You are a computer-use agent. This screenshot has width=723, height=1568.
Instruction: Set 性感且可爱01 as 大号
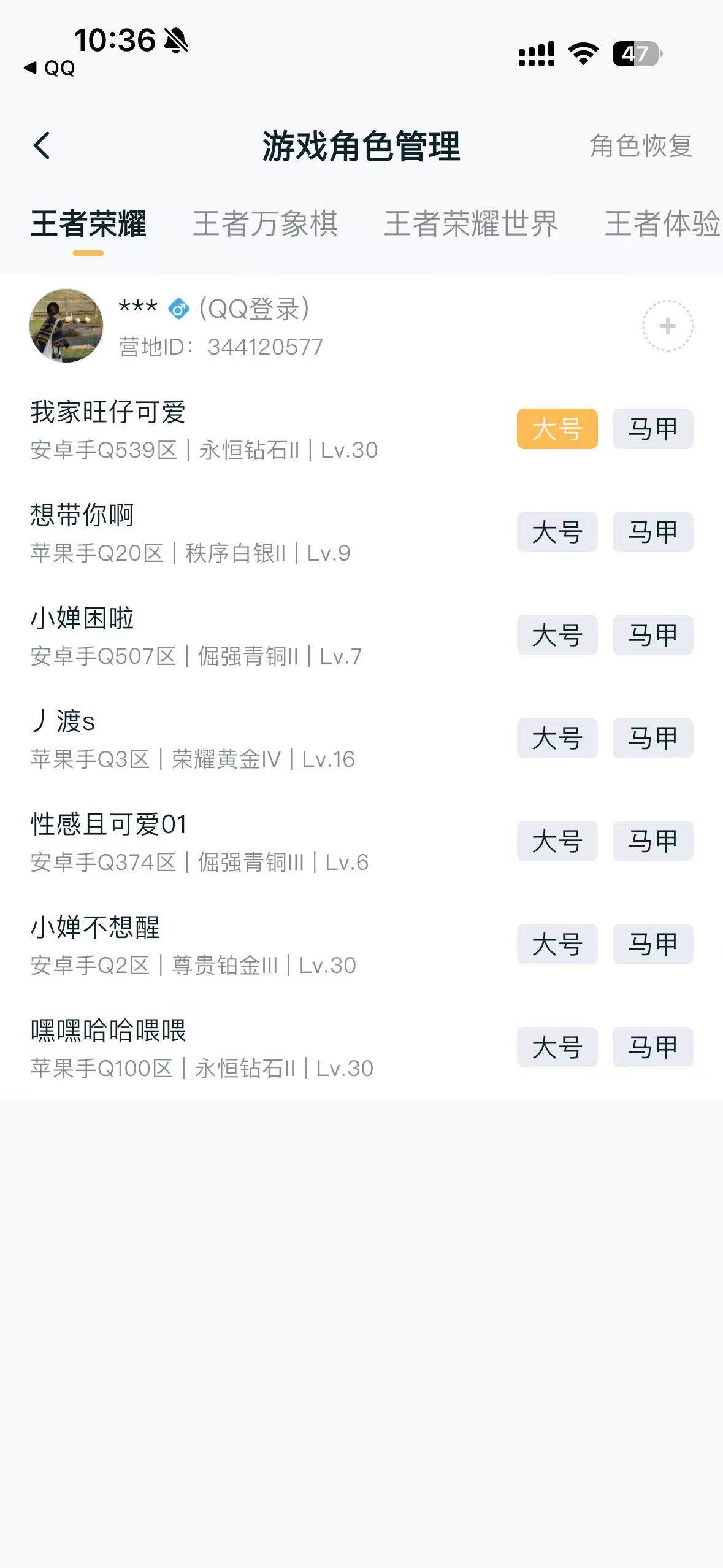[x=557, y=841]
